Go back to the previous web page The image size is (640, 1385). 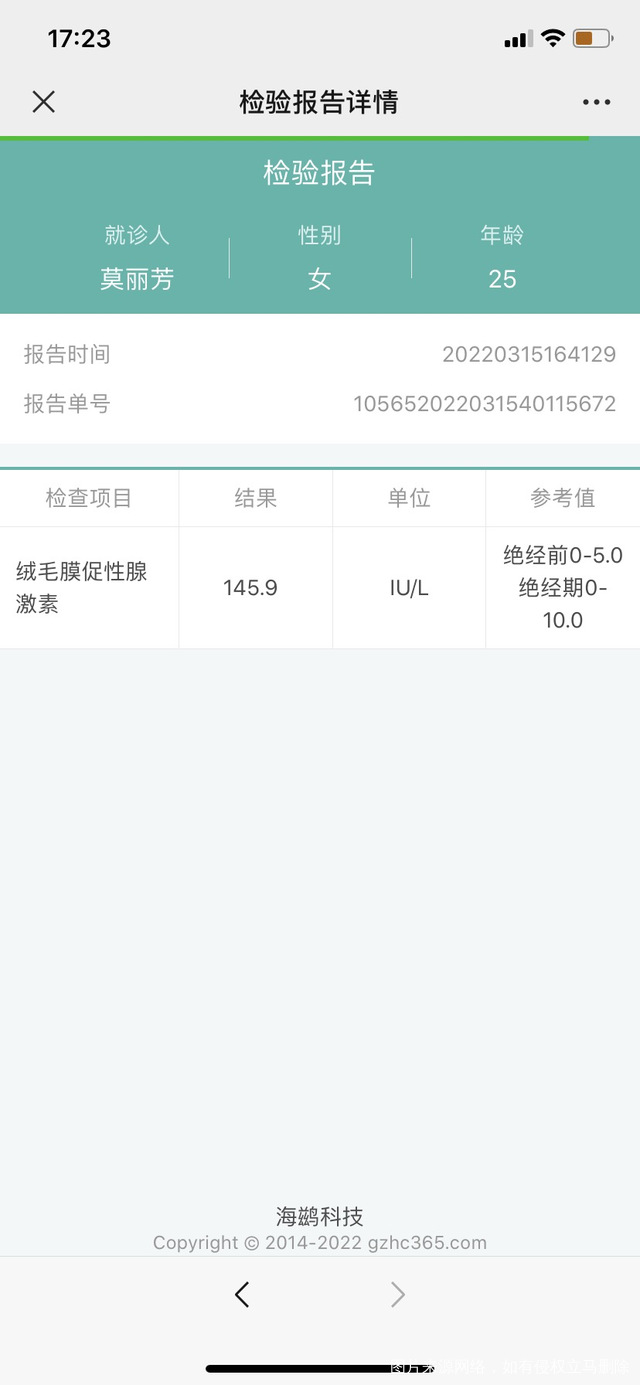click(x=242, y=1295)
